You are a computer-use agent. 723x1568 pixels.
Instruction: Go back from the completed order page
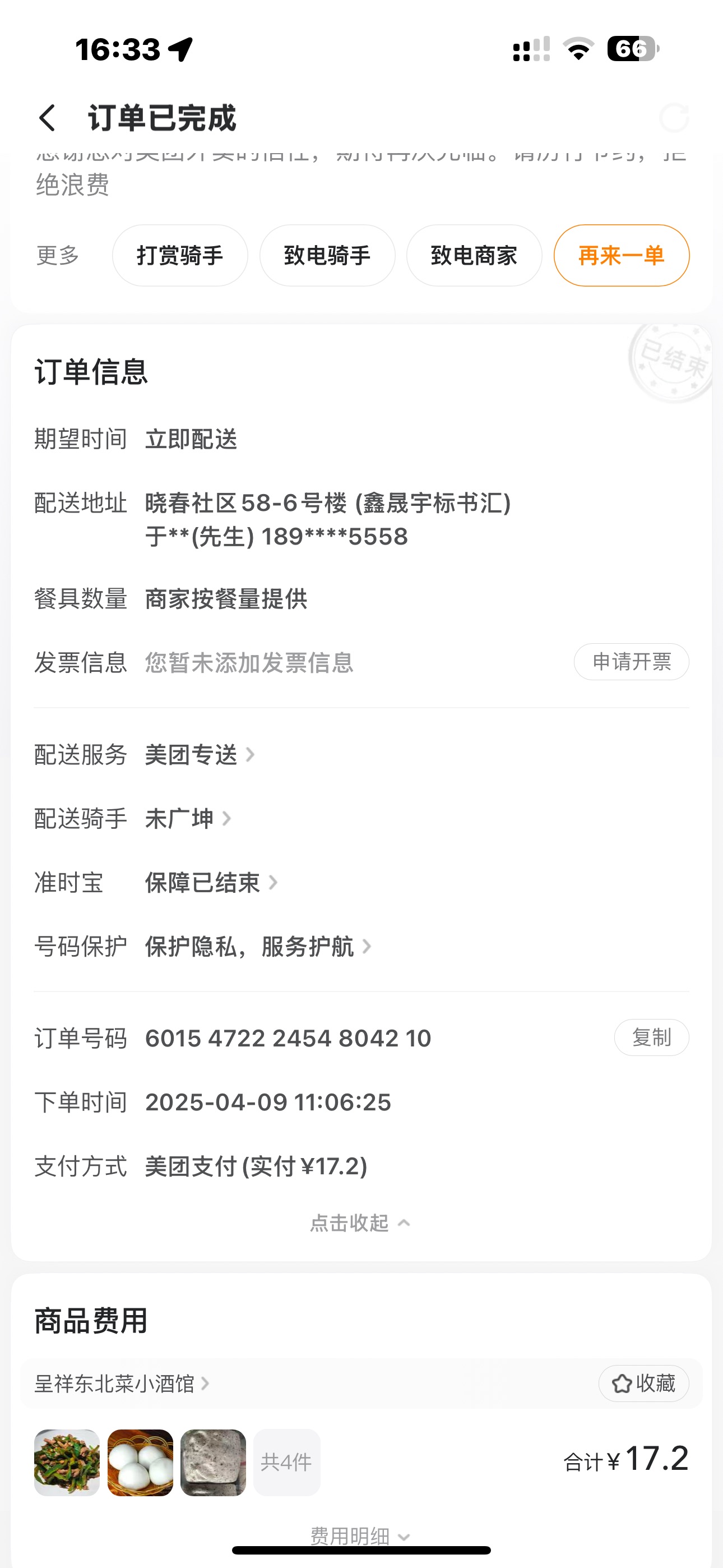[48, 117]
